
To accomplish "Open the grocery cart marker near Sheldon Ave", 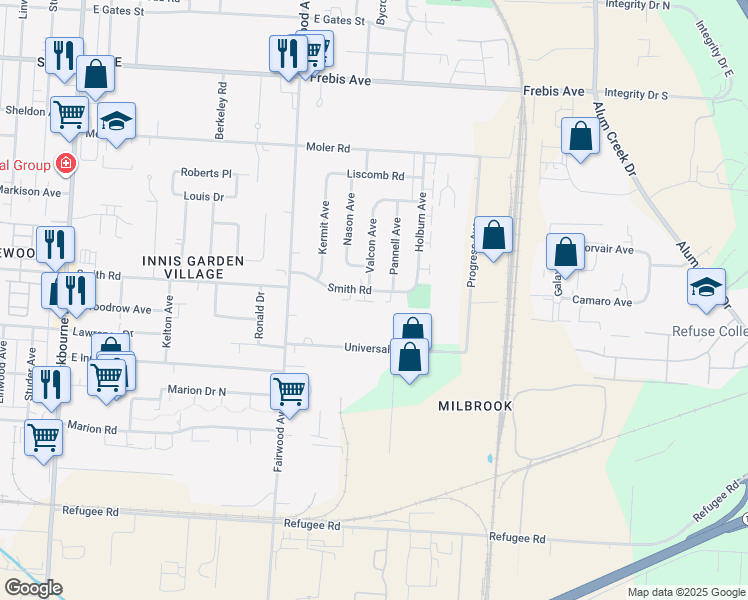I will point(69,113).
